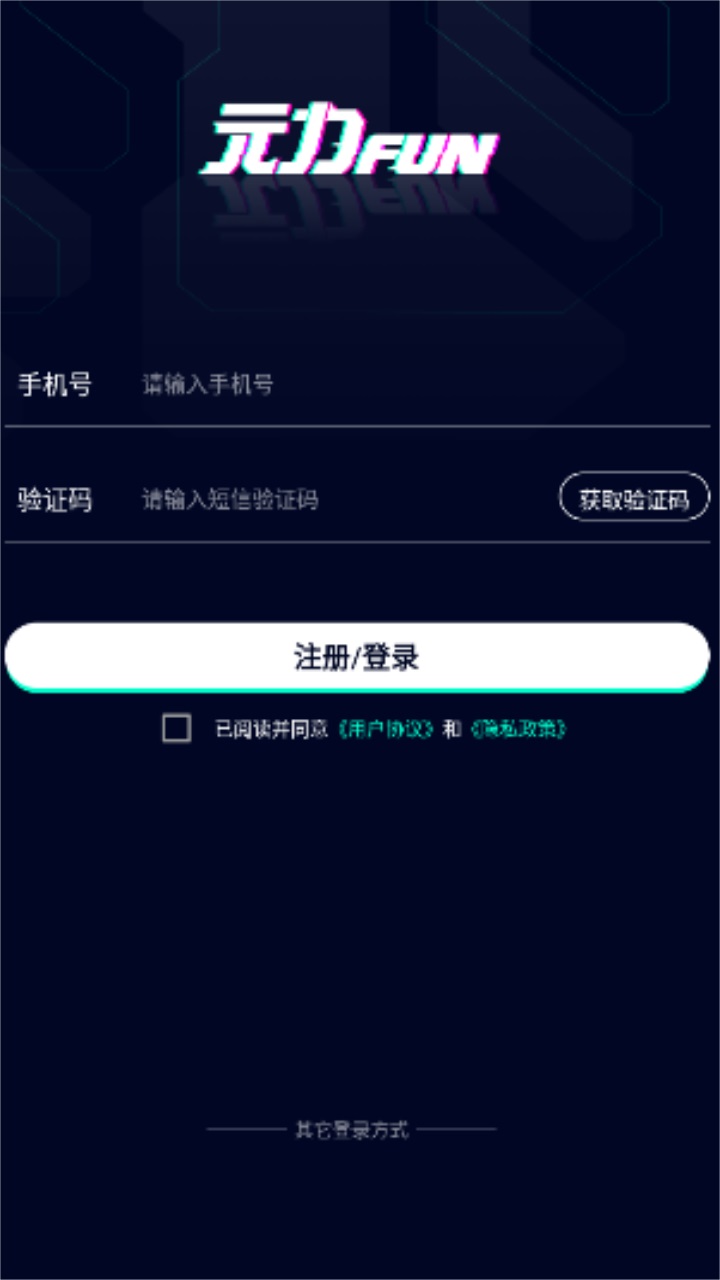
Task: Open the 用户协议 link
Action: click(386, 729)
